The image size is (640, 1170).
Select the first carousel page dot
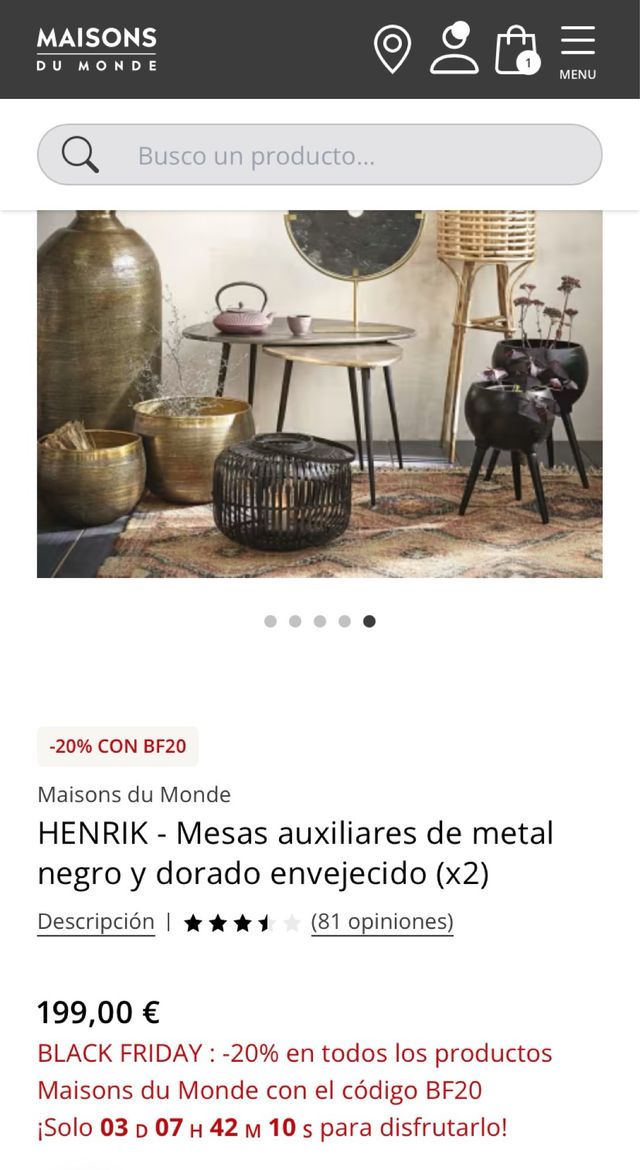pos(270,621)
